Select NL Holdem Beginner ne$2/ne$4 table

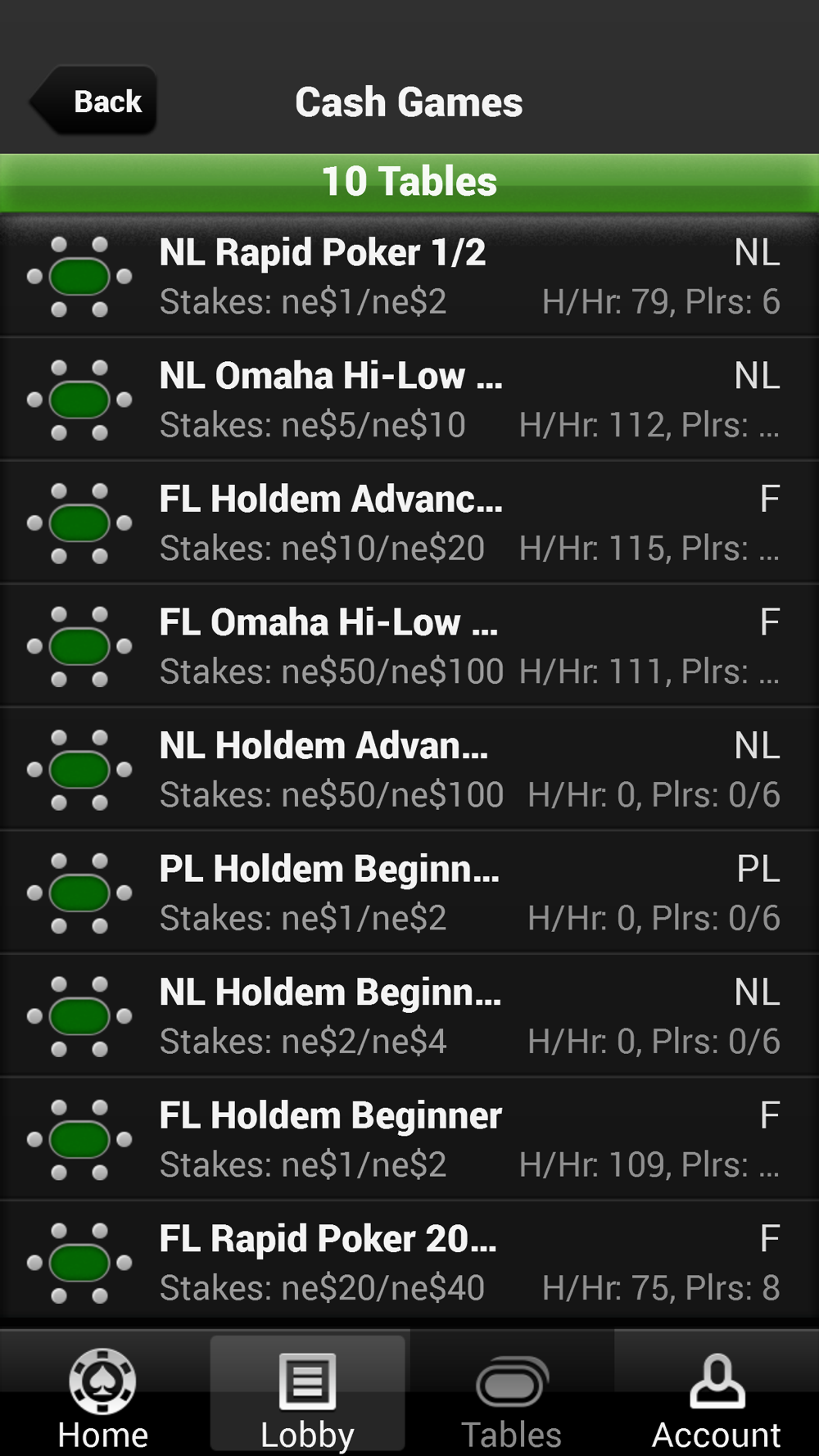tap(409, 1015)
